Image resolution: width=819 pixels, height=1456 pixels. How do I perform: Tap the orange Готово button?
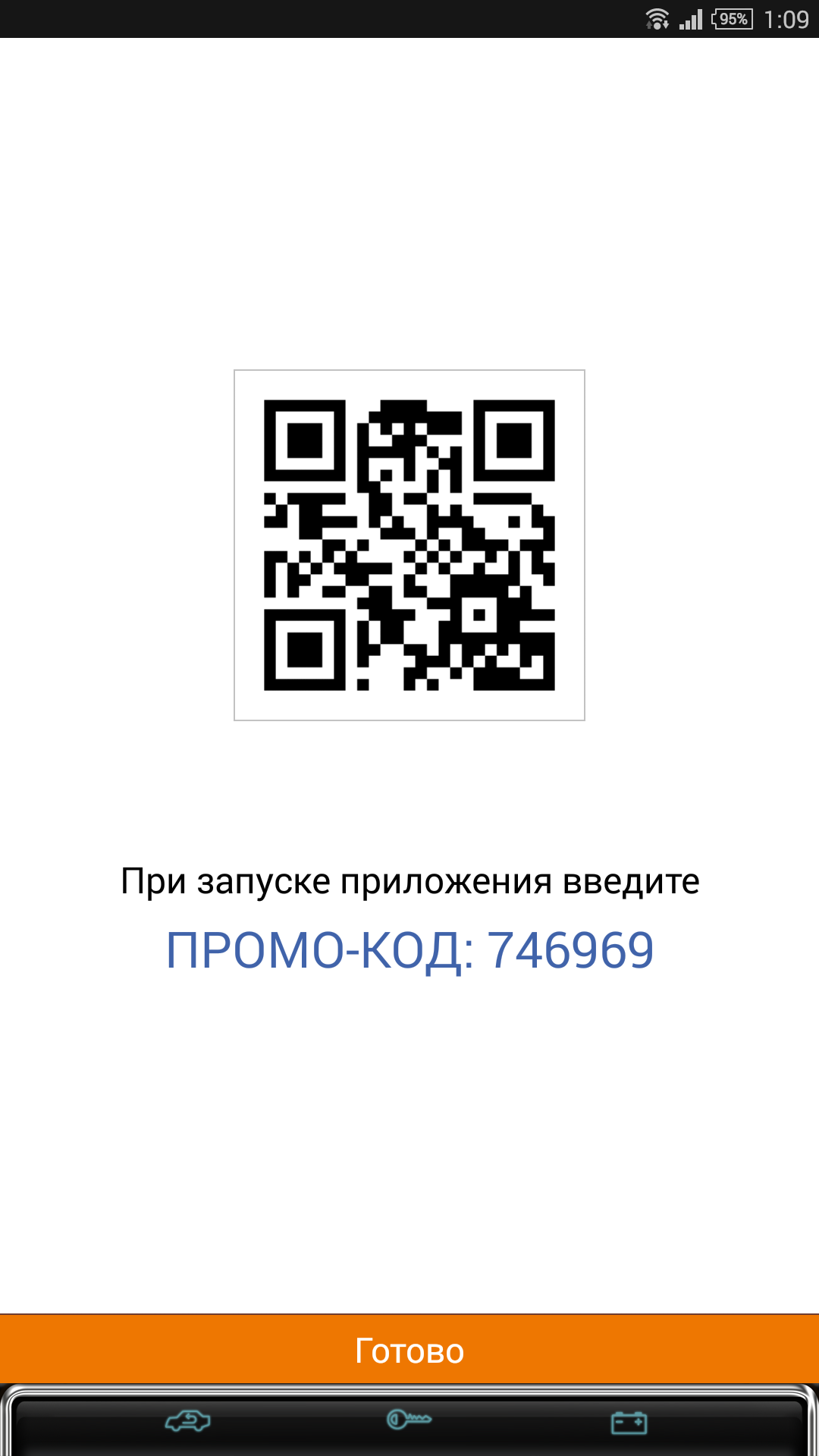(x=409, y=1349)
